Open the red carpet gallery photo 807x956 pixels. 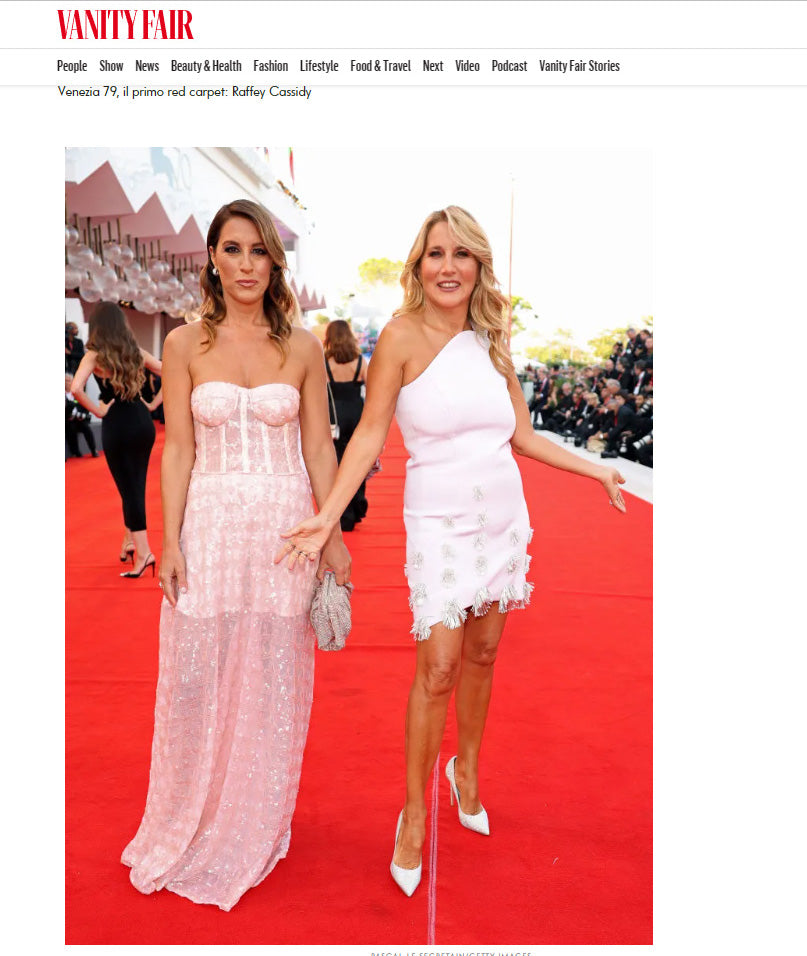point(358,545)
